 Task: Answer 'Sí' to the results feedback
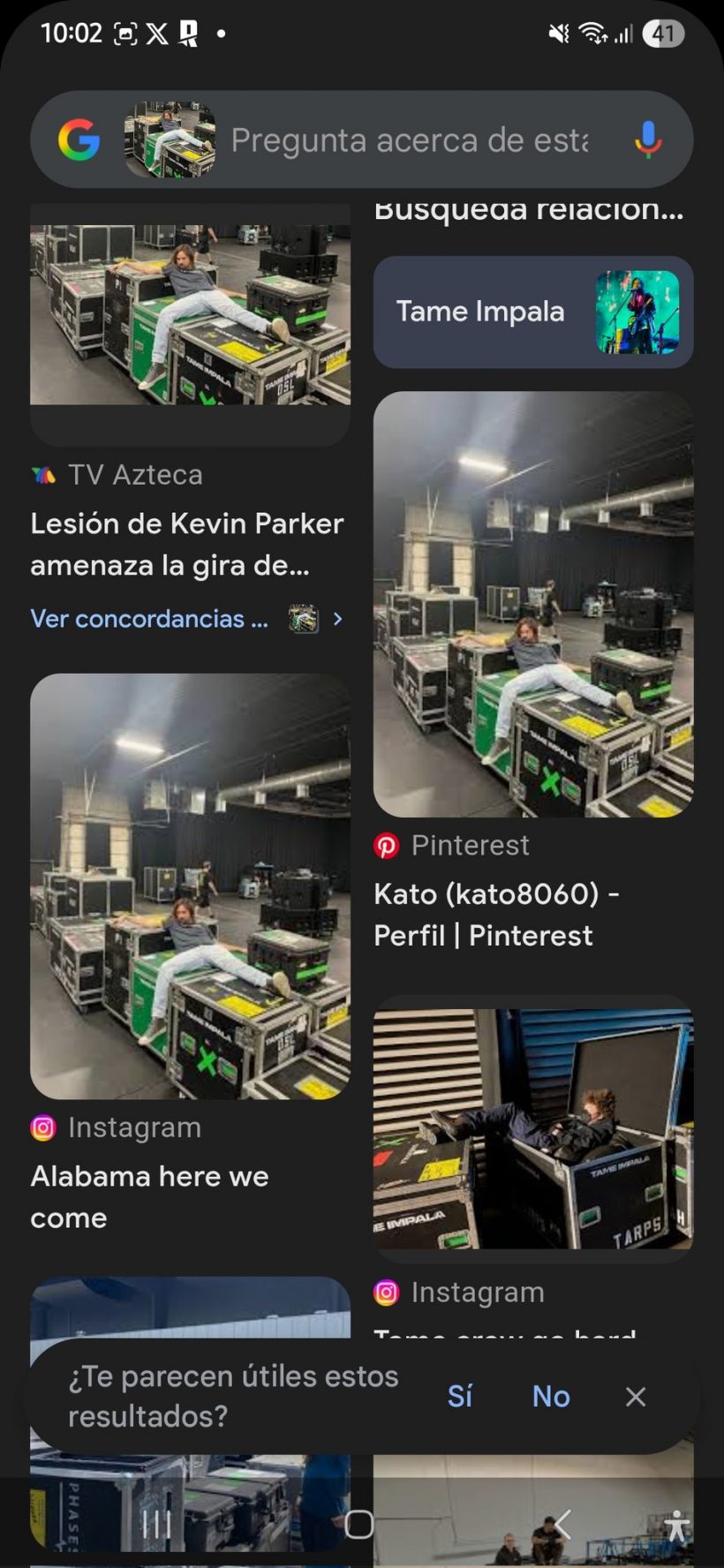tap(460, 1396)
